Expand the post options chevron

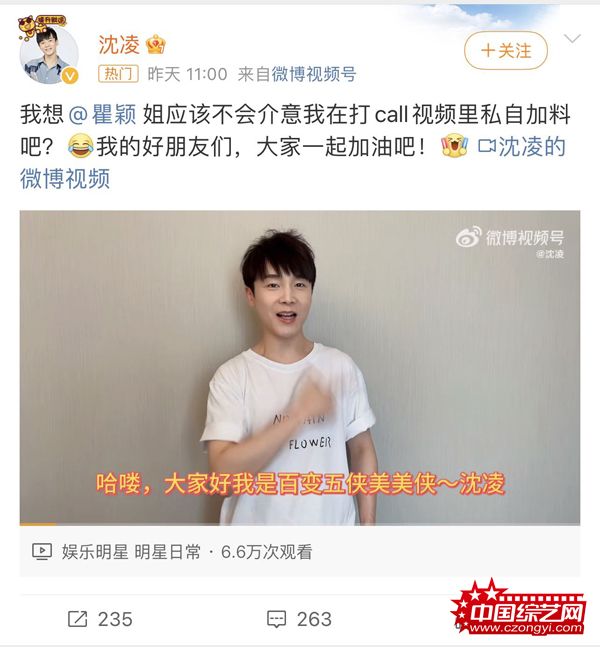[572, 40]
